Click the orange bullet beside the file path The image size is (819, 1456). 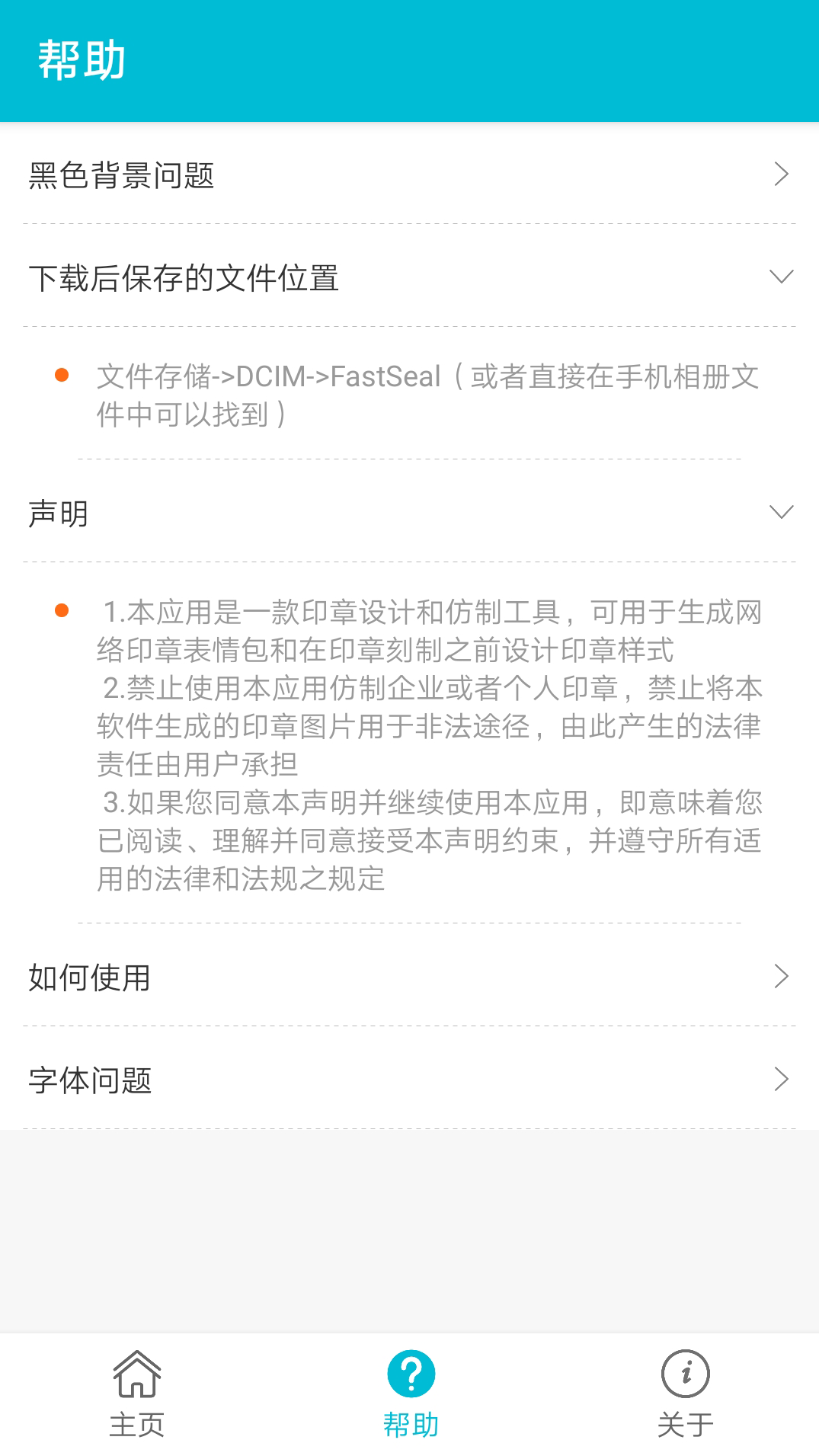(61, 375)
